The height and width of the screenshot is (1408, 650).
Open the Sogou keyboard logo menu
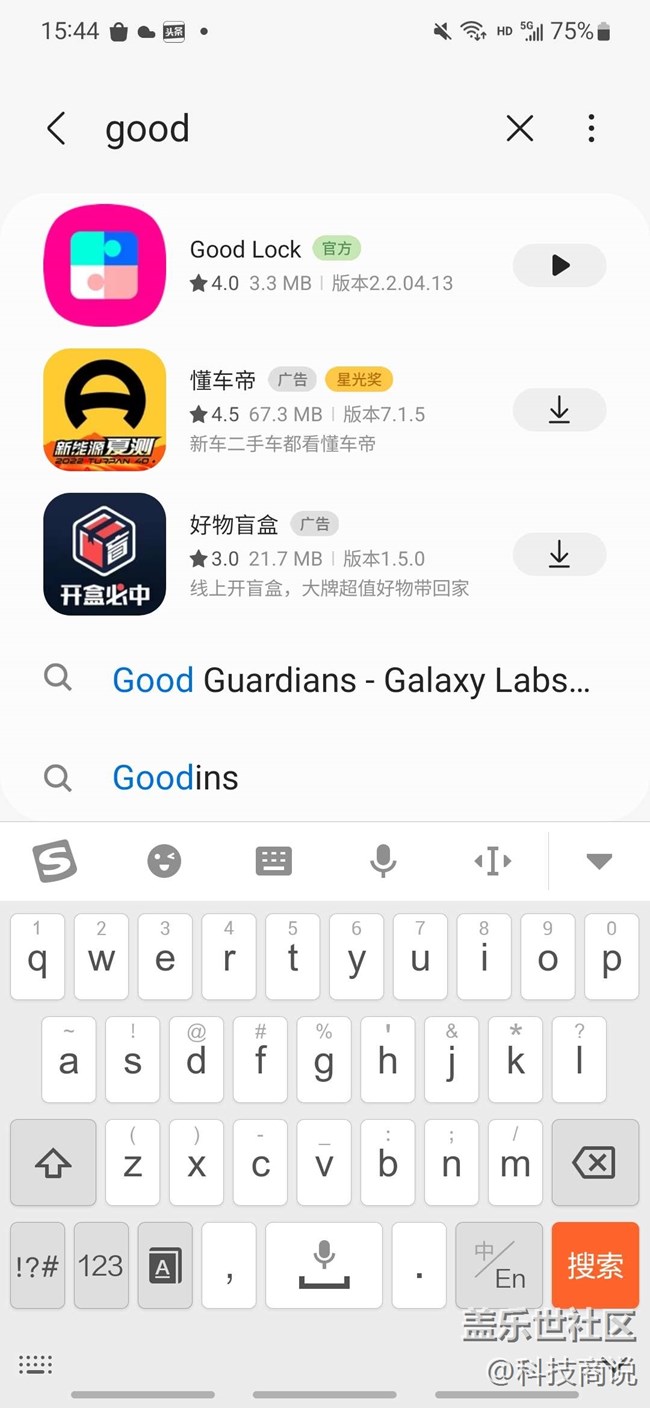point(55,861)
